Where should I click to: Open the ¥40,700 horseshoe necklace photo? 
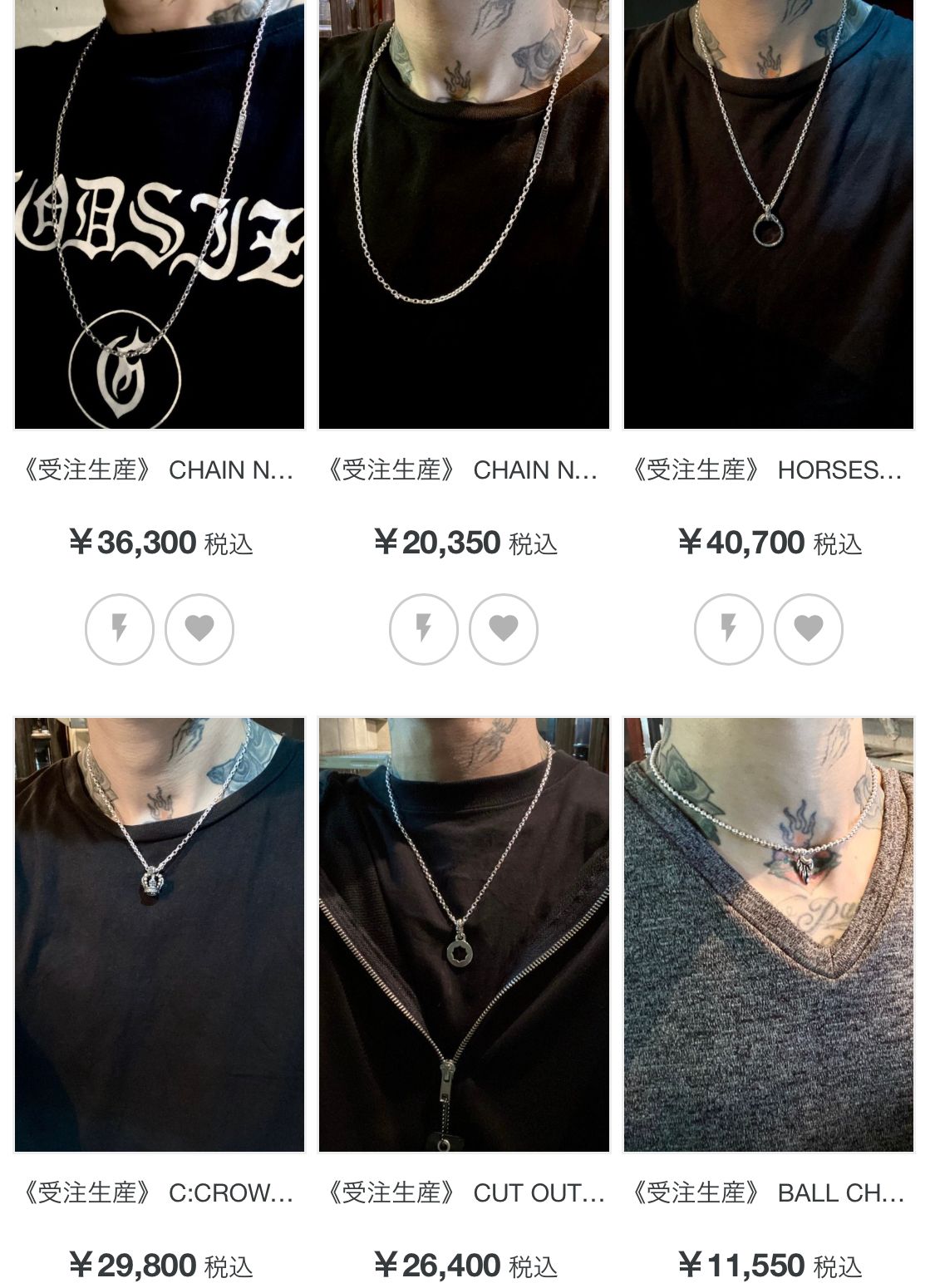769,214
